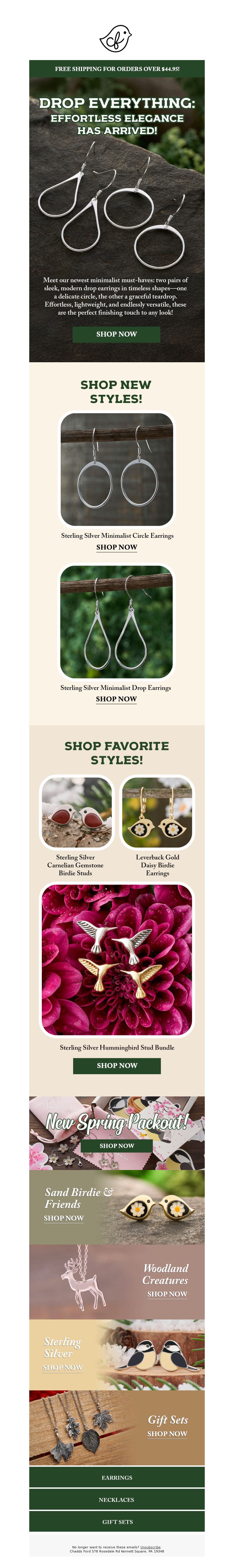Open the NECKLACES category
Screen dimensions: 234x1568
[x=117, y=1499]
